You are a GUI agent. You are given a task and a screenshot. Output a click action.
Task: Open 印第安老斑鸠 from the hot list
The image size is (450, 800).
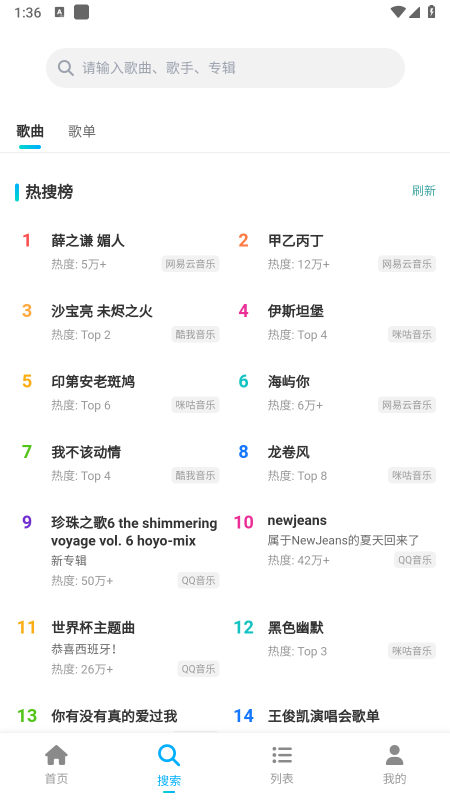click(118, 392)
